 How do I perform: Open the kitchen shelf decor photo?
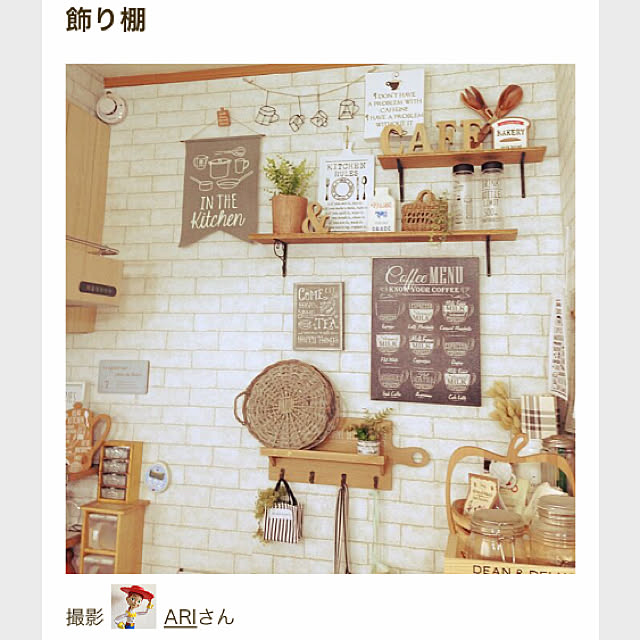(320, 318)
